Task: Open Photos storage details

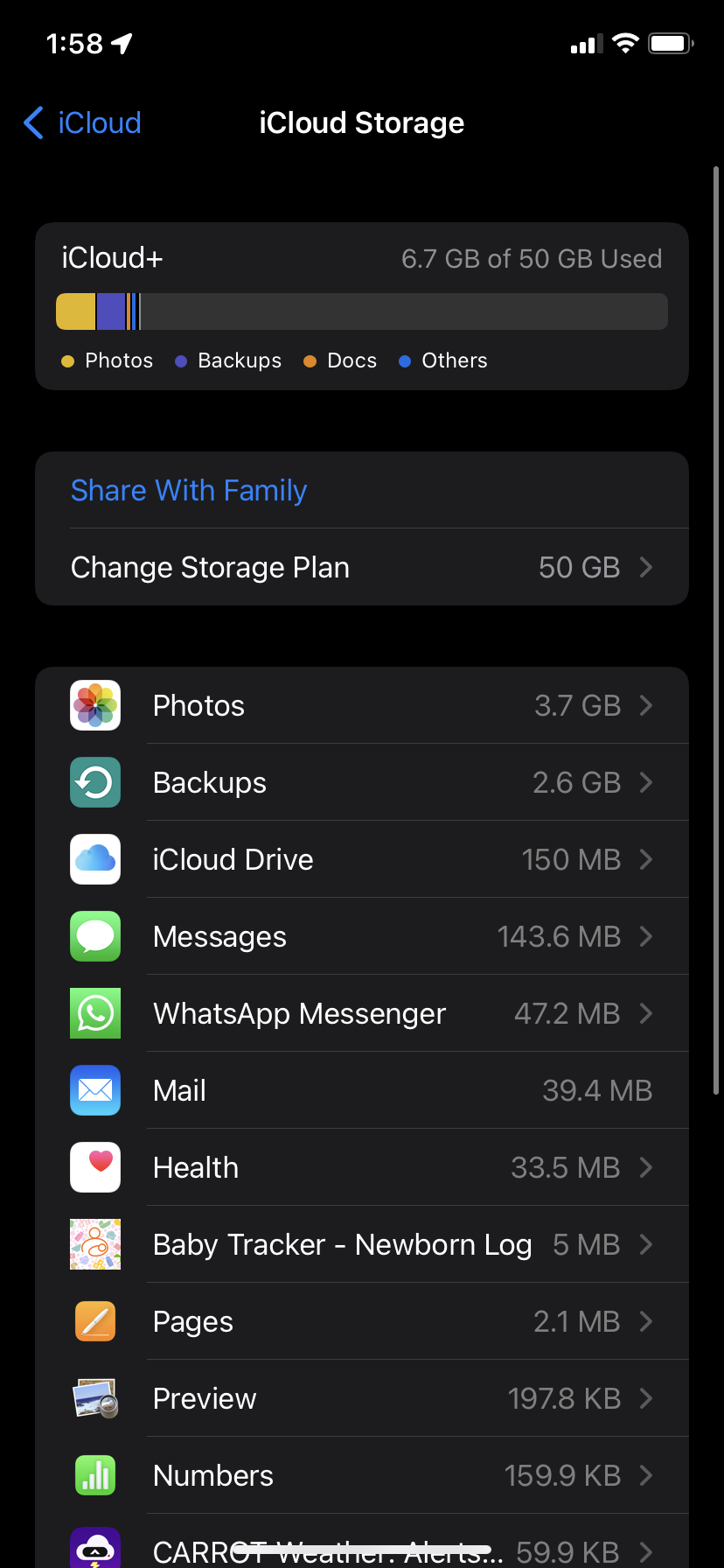Action: click(362, 705)
